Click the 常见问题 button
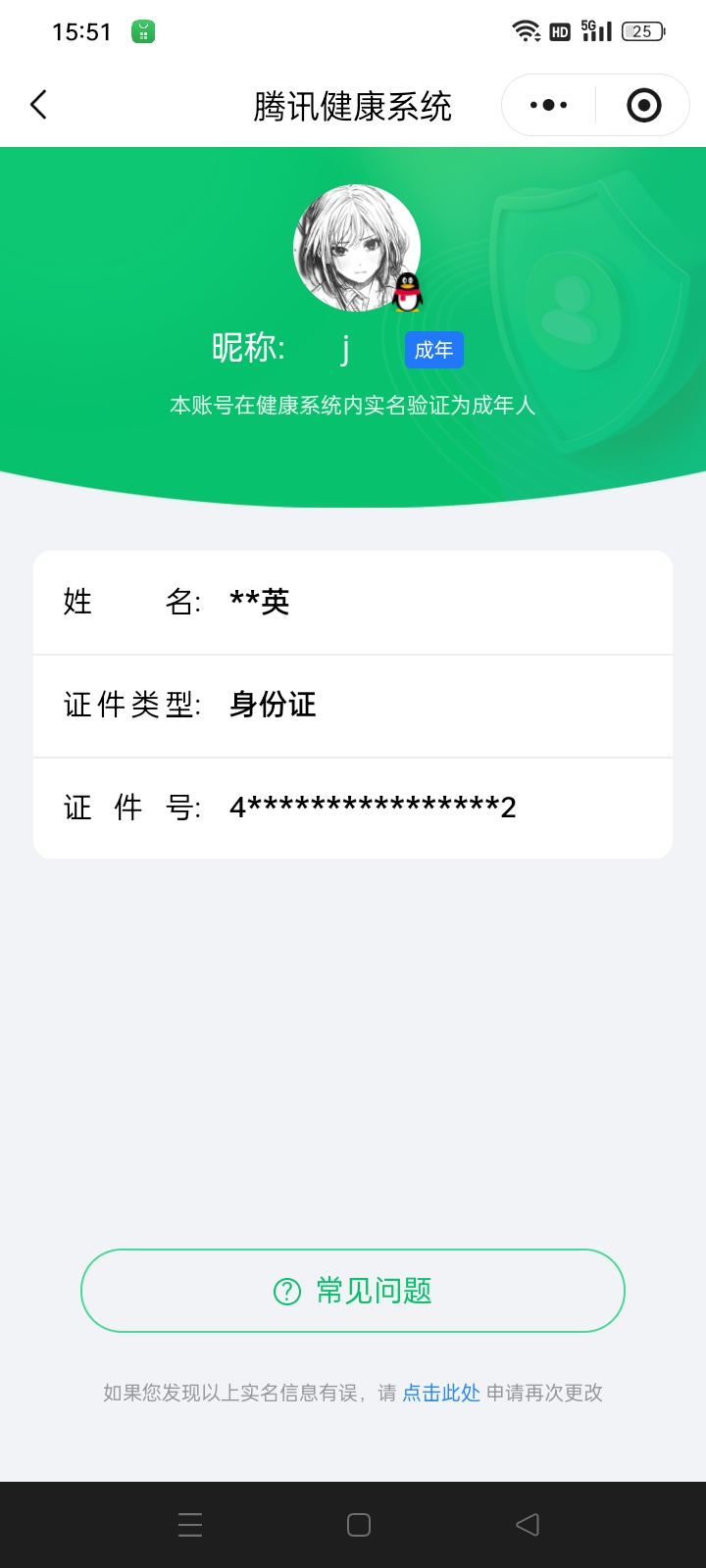Viewport: 706px width, 1568px height. (x=353, y=1291)
